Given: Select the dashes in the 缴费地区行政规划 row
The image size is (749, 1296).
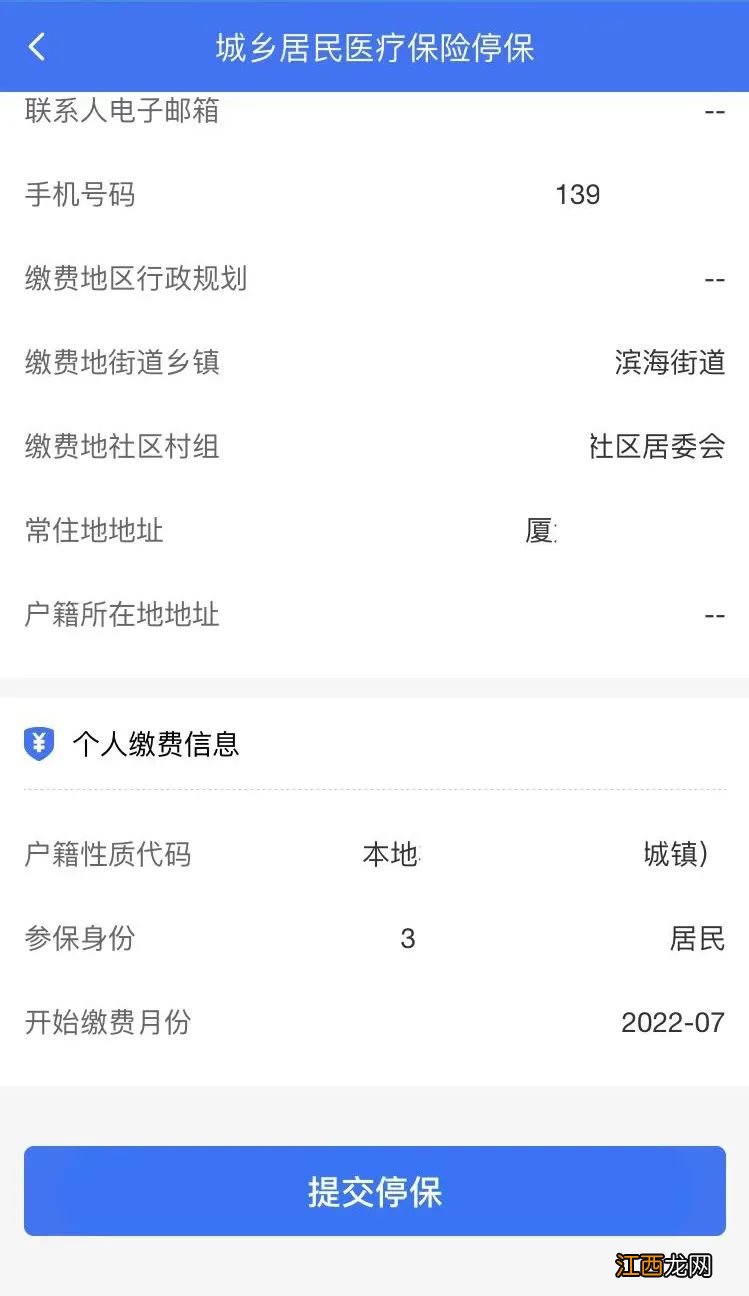Looking at the screenshot, I should (716, 280).
